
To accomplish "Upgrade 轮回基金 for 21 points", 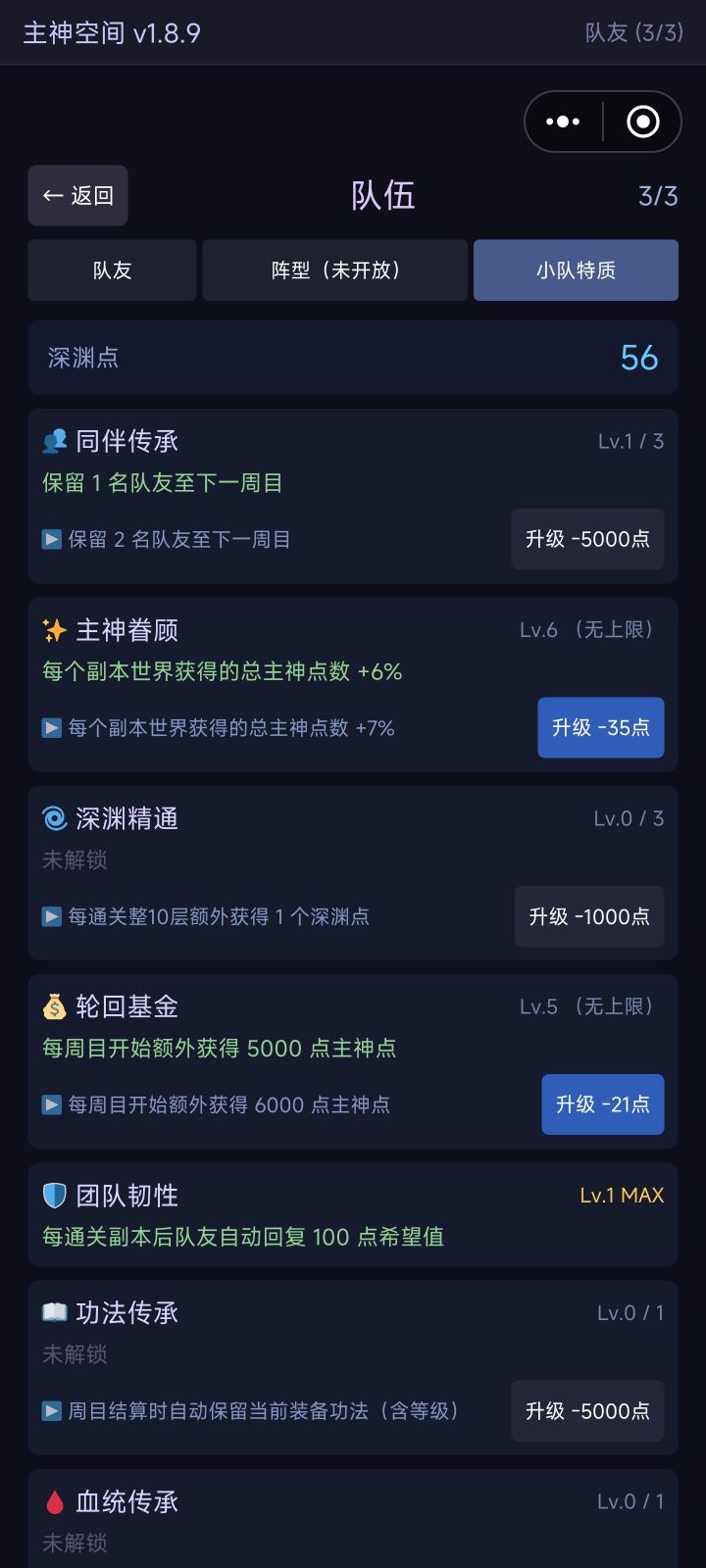I will 603,1104.
